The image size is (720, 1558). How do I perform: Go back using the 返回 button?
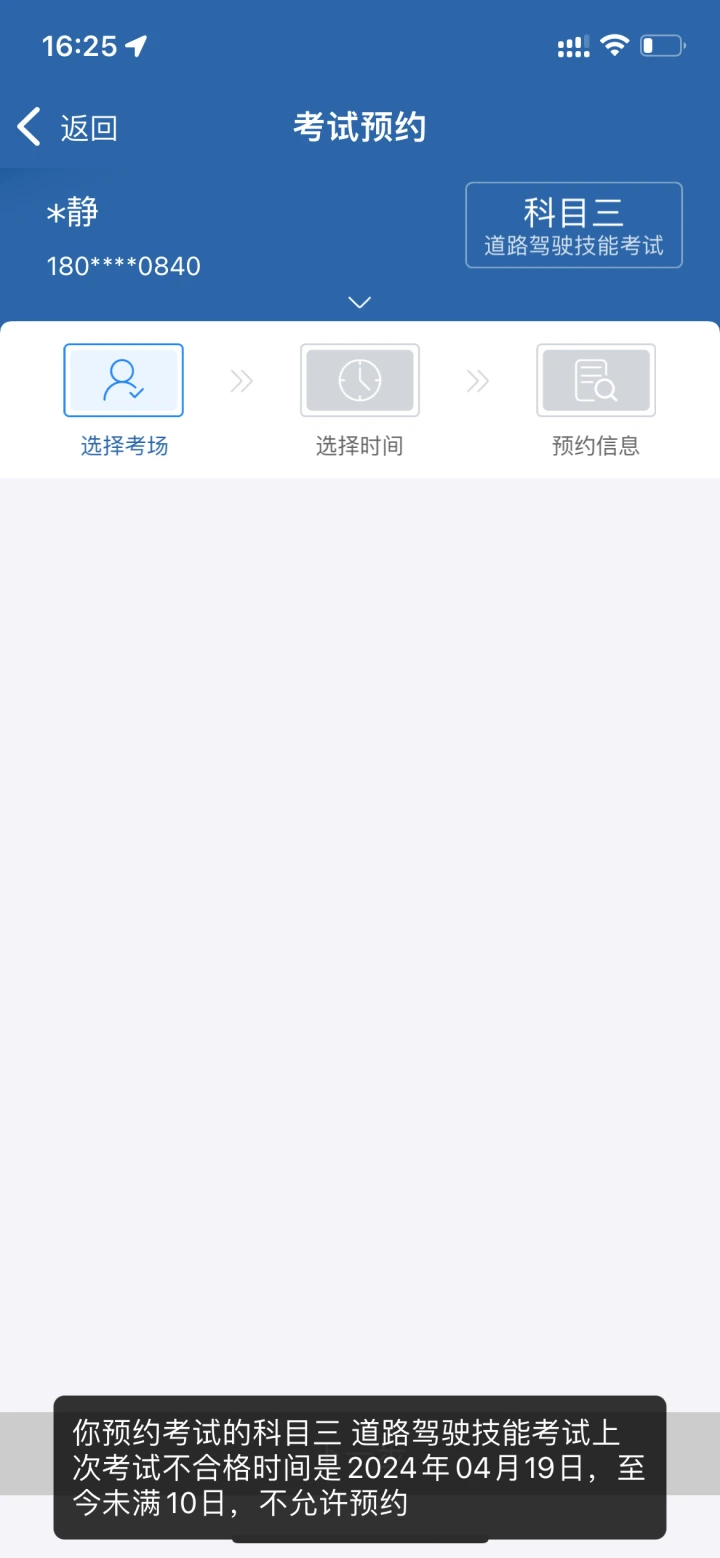tap(67, 128)
